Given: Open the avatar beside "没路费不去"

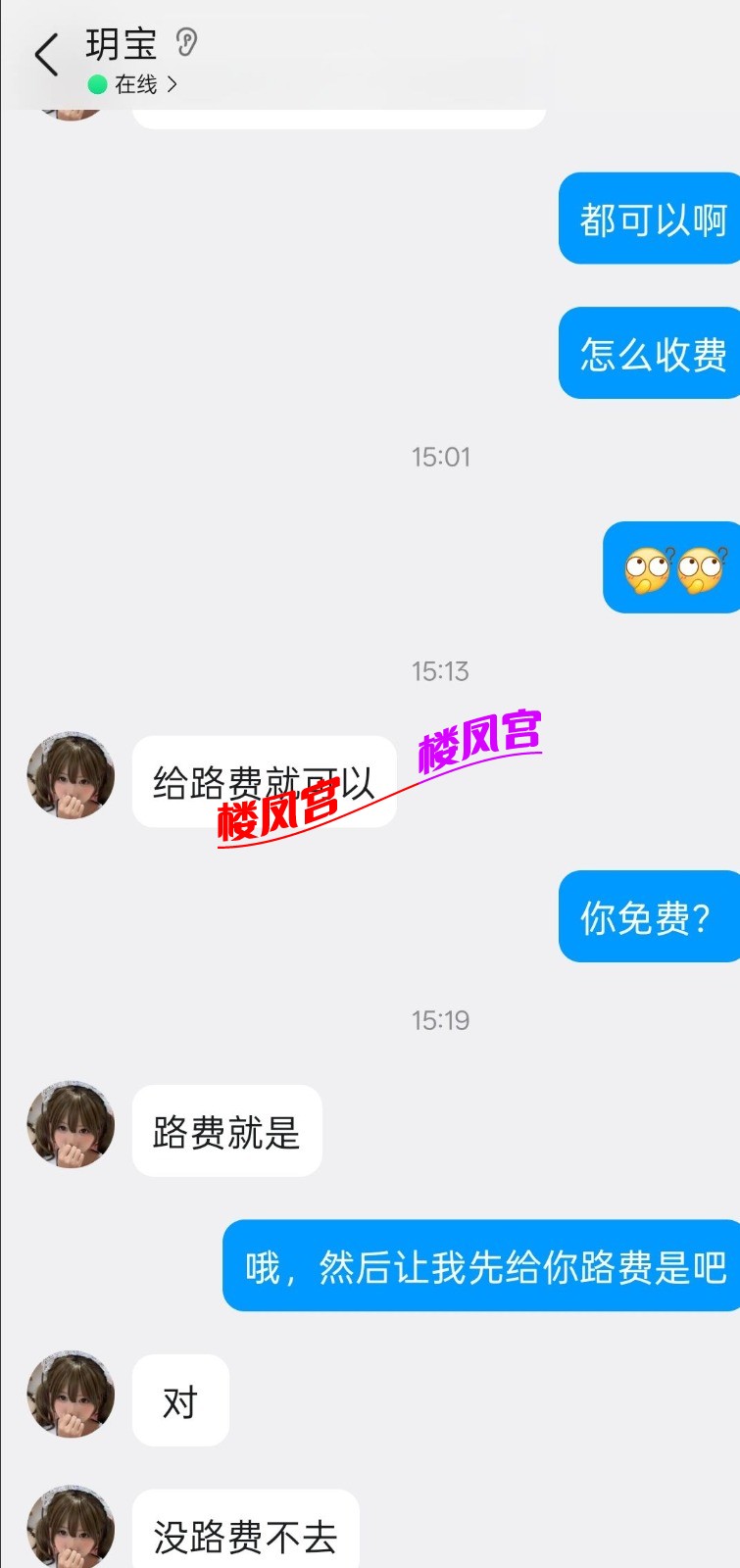Looking at the screenshot, I should pyautogui.click(x=71, y=1527).
